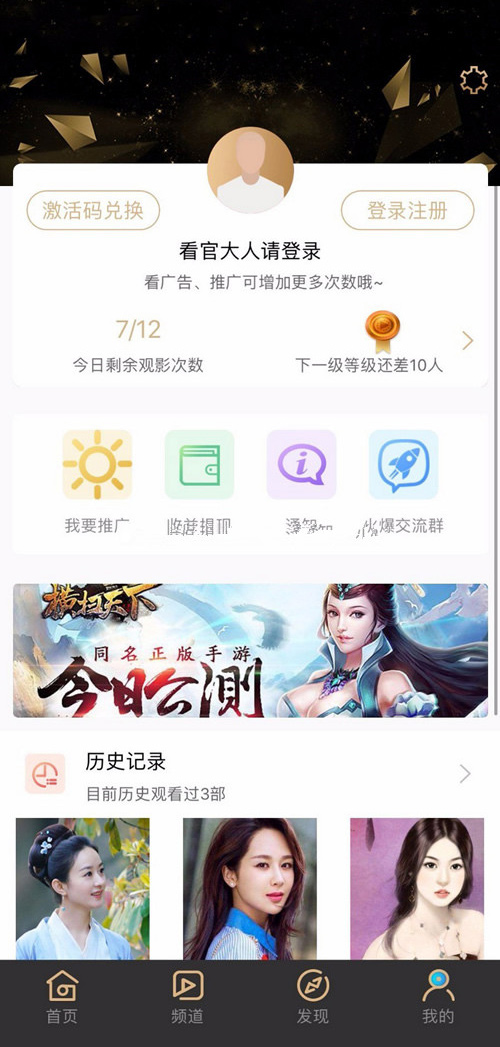Open the third history thumbnail, illustrated woman
This screenshot has width=500, height=1047.
pos(417,889)
